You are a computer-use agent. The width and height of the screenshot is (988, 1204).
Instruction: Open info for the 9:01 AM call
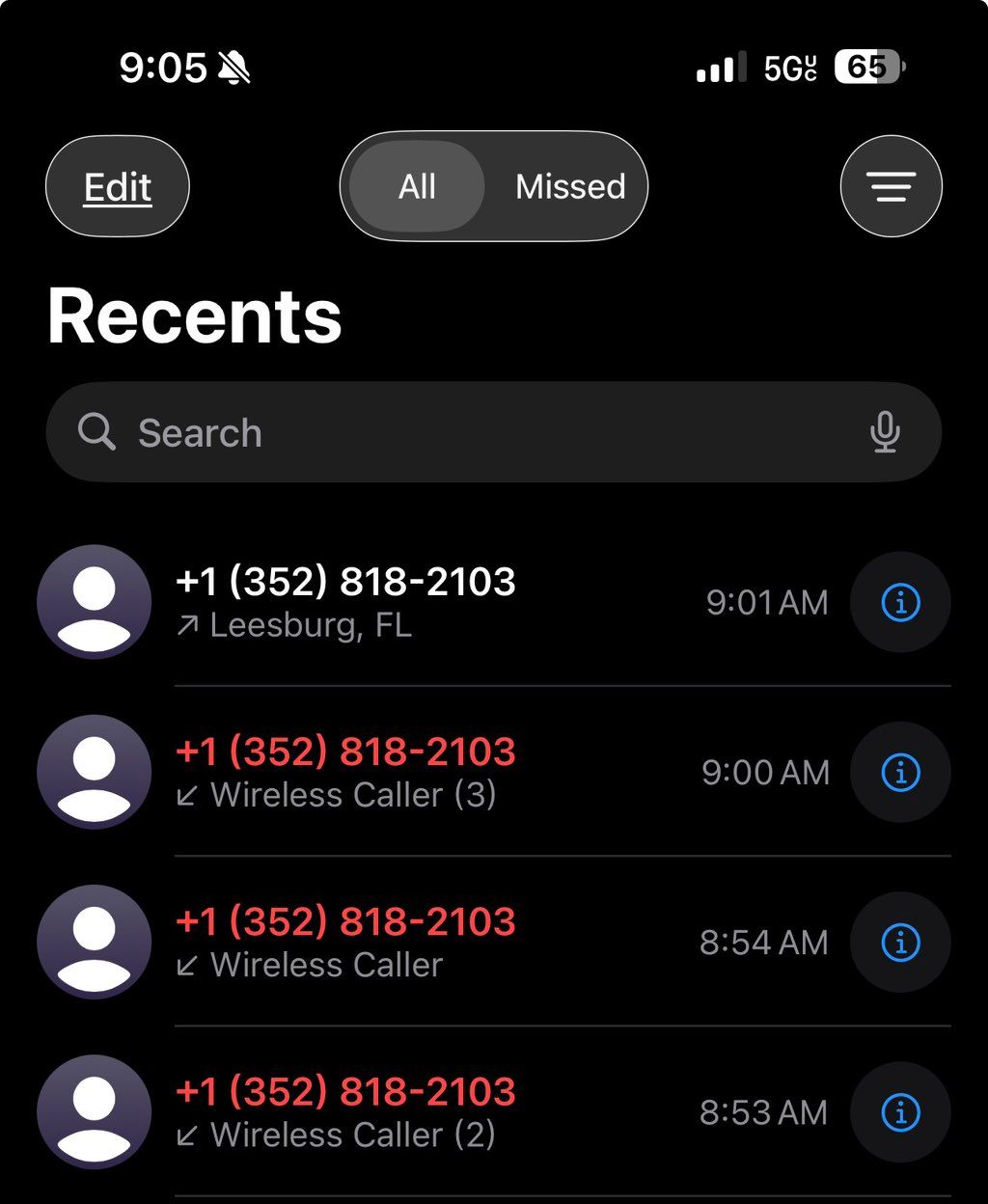click(x=900, y=602)
